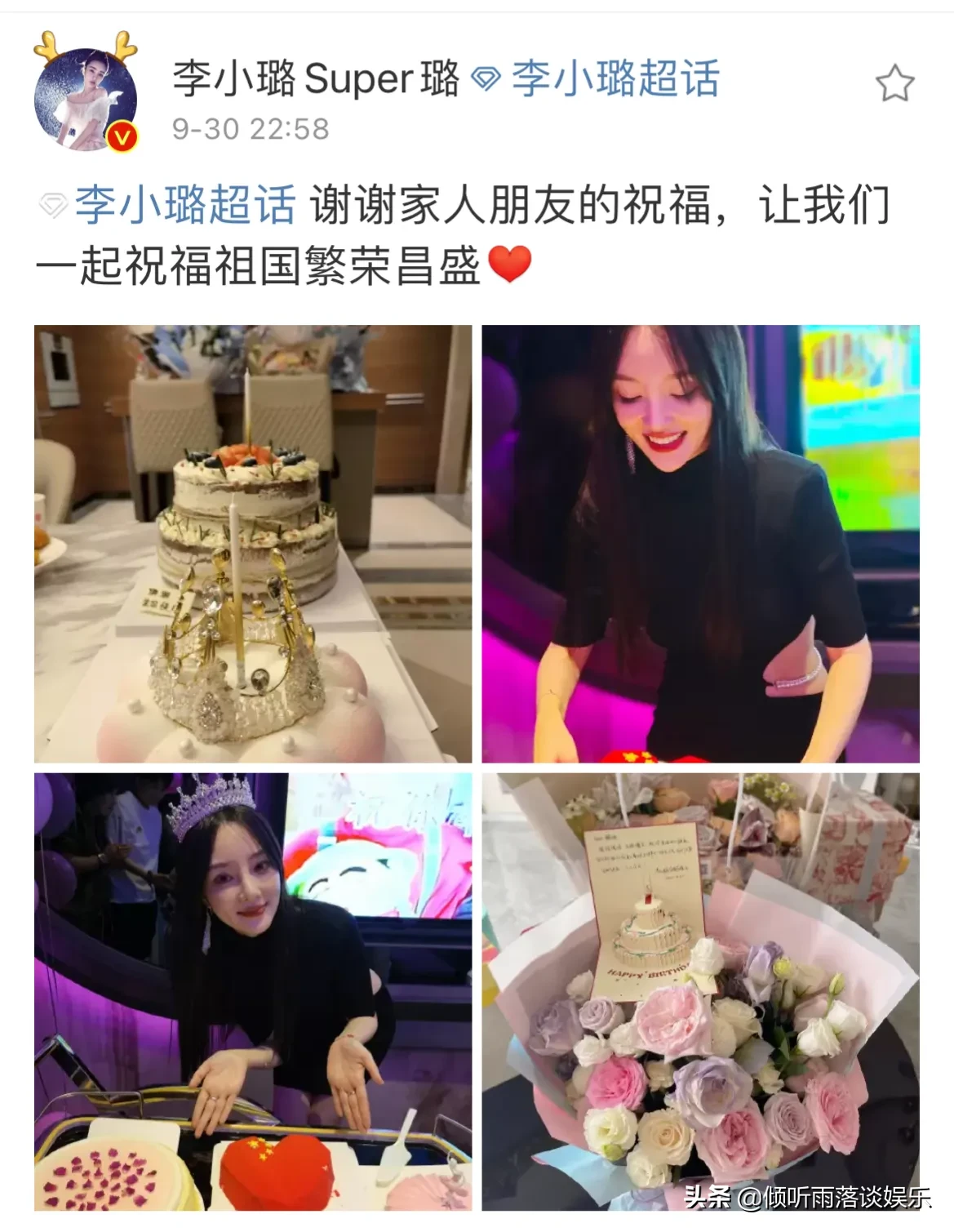The height and width of the screenshot is (1232, 954).
Task: View the tiered cake with crown photo
Action: tap(253, 544)
